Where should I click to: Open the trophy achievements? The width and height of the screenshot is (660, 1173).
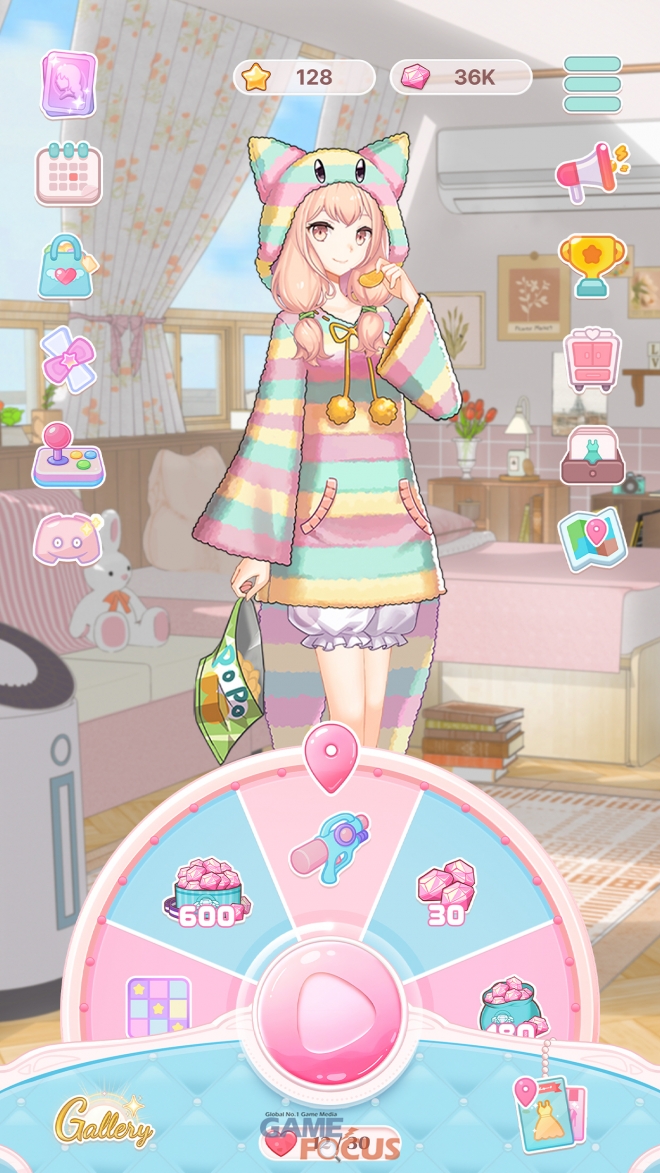(592, 265)
